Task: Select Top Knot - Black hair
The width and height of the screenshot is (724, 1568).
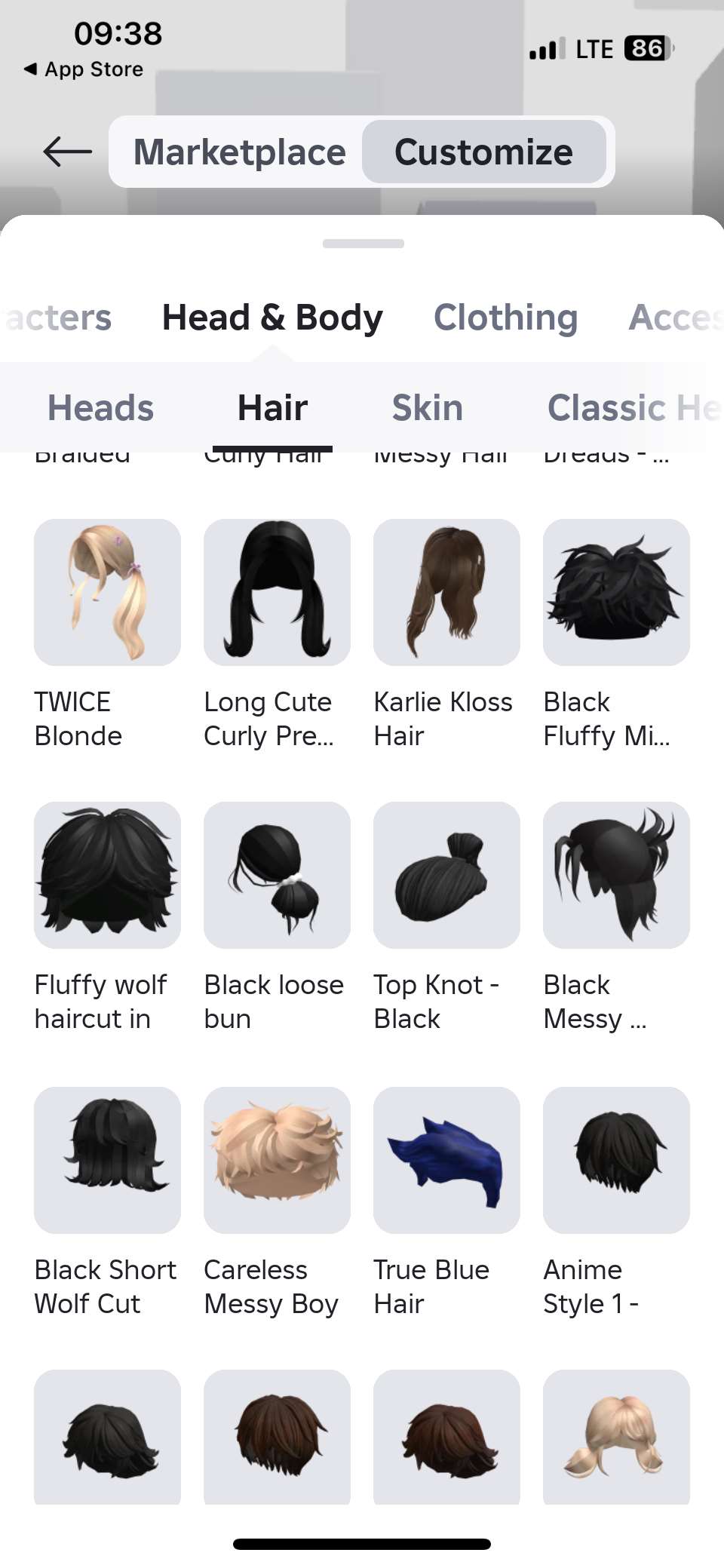Action: pos(446,875)
